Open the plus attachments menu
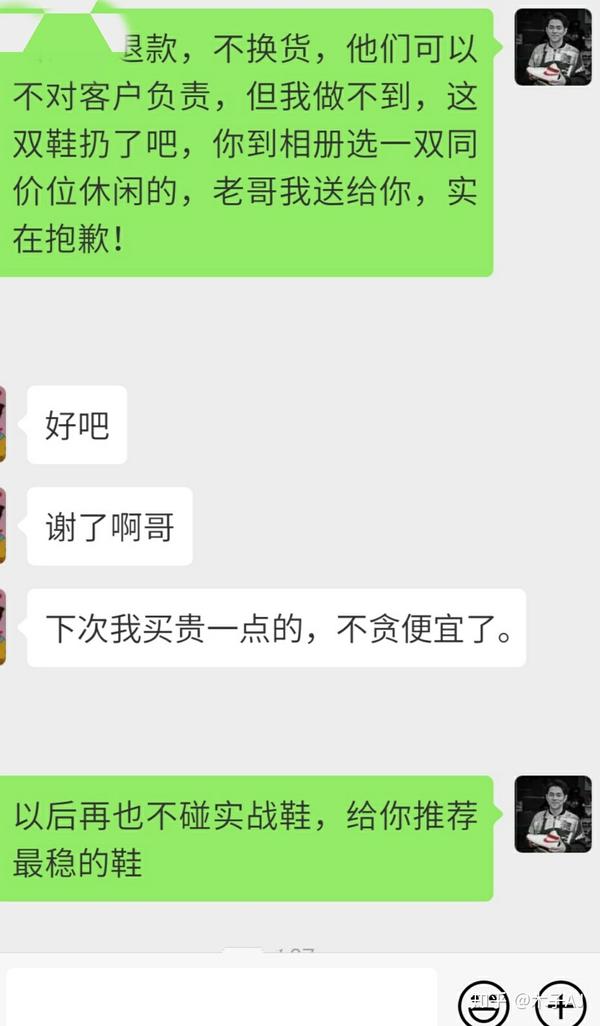The image size is (600, 1026). (563, 1003)
